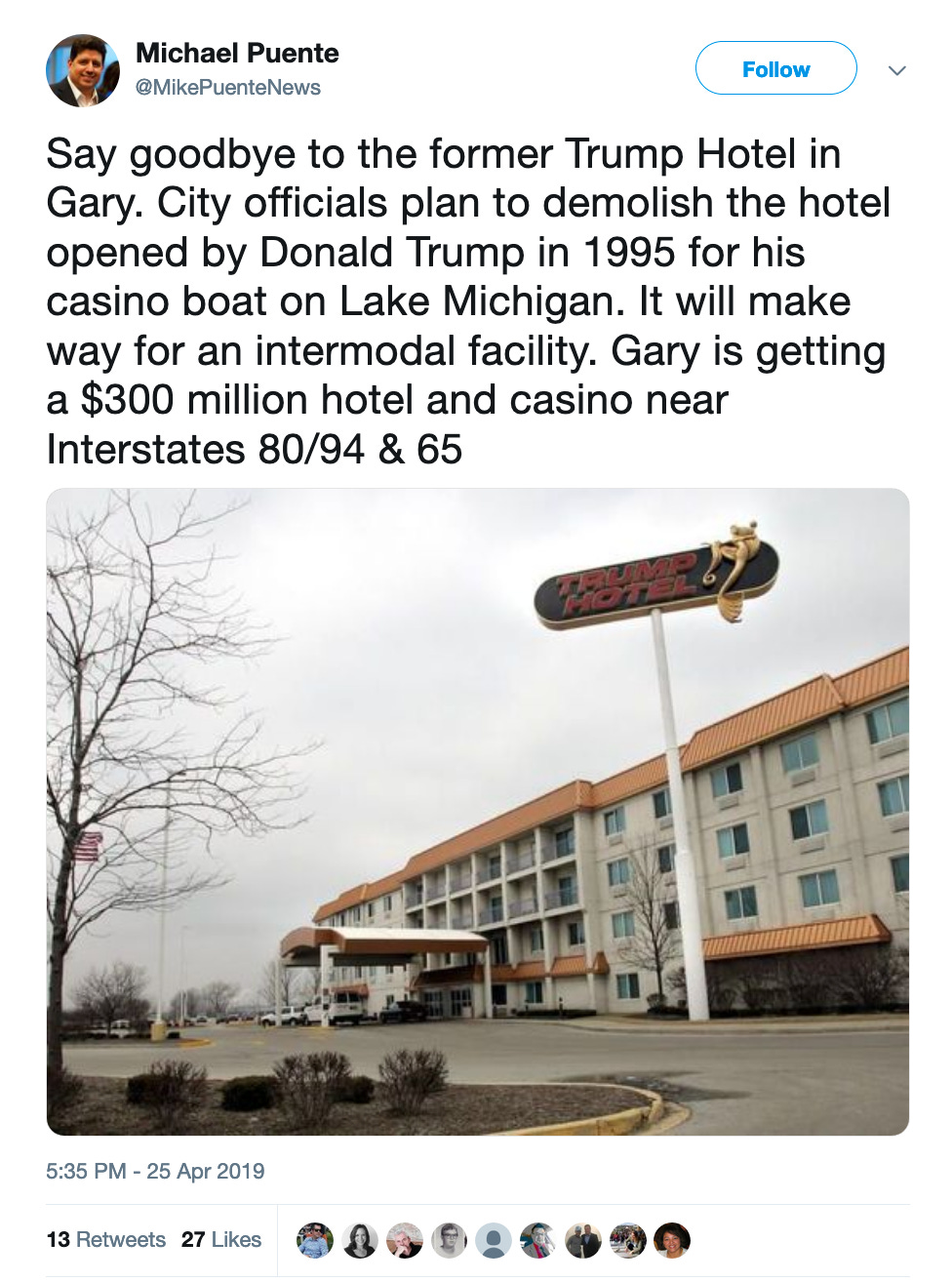The height and width of the screenshot is (1282, 952).
Task: Open Michael Puente's profile picture
Action: coord(83,70)
